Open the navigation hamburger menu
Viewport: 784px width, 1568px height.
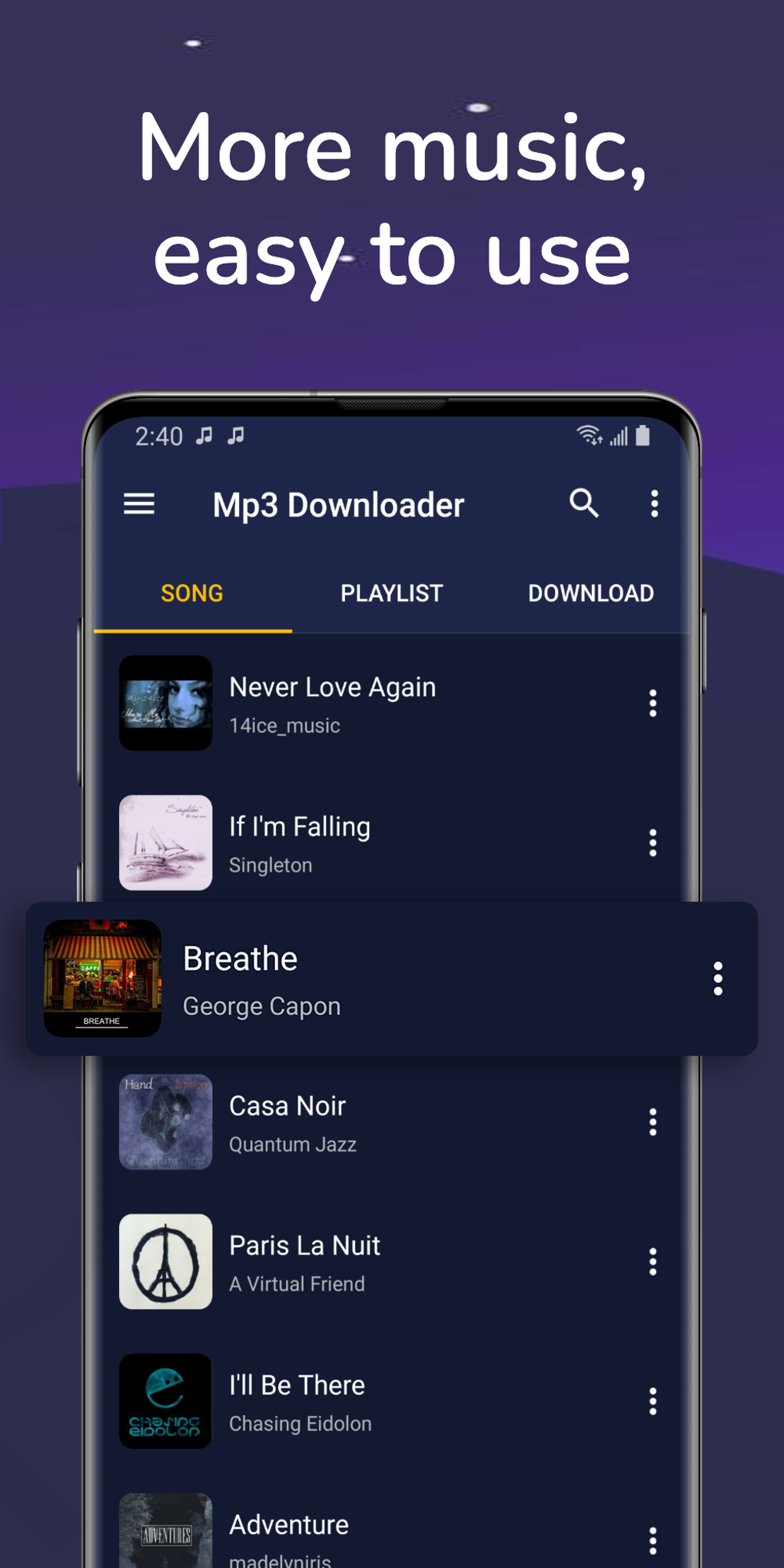click(139, 503)
